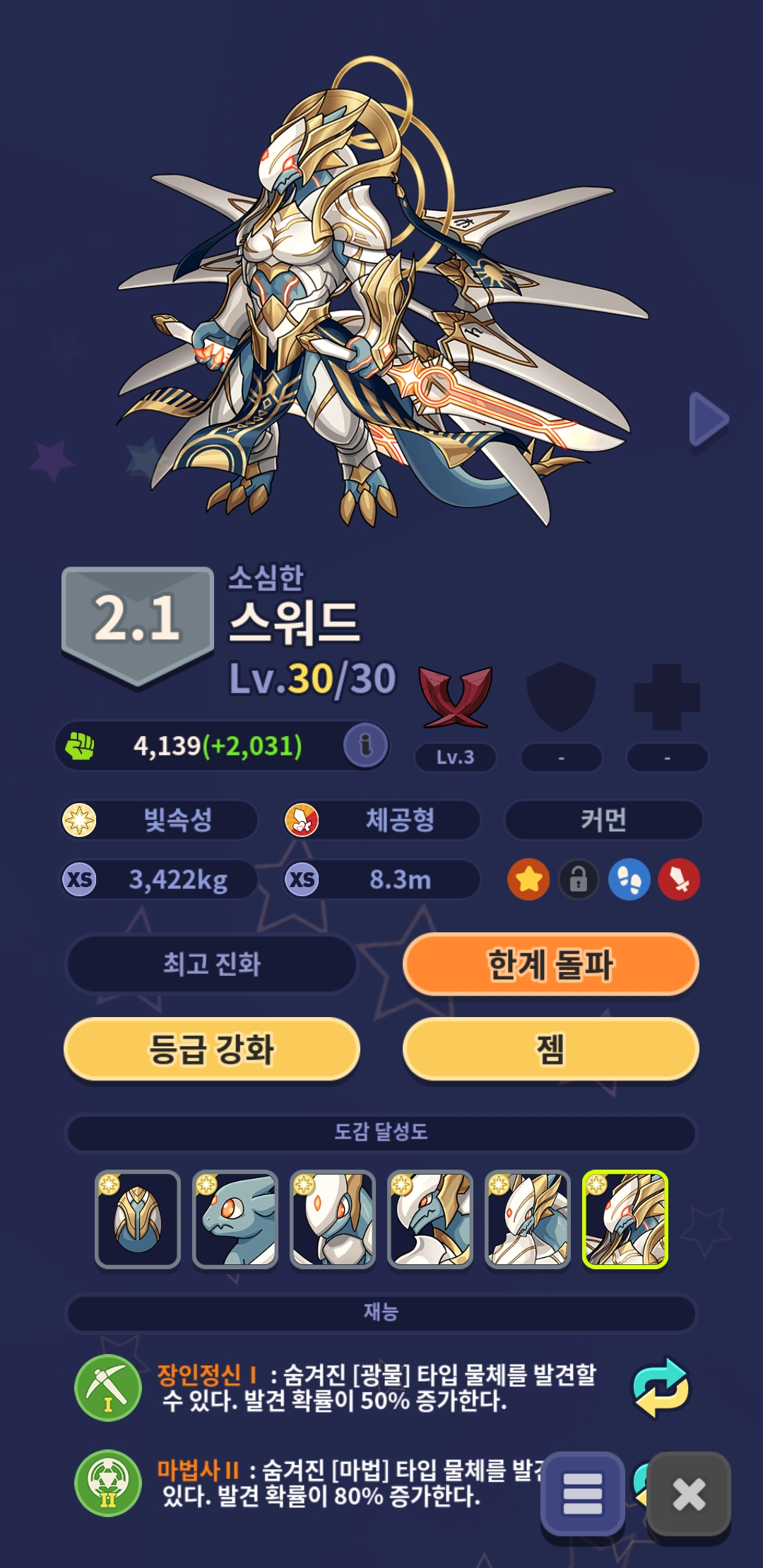
Task: Tap the red sword icon
Action: (679, 879)
